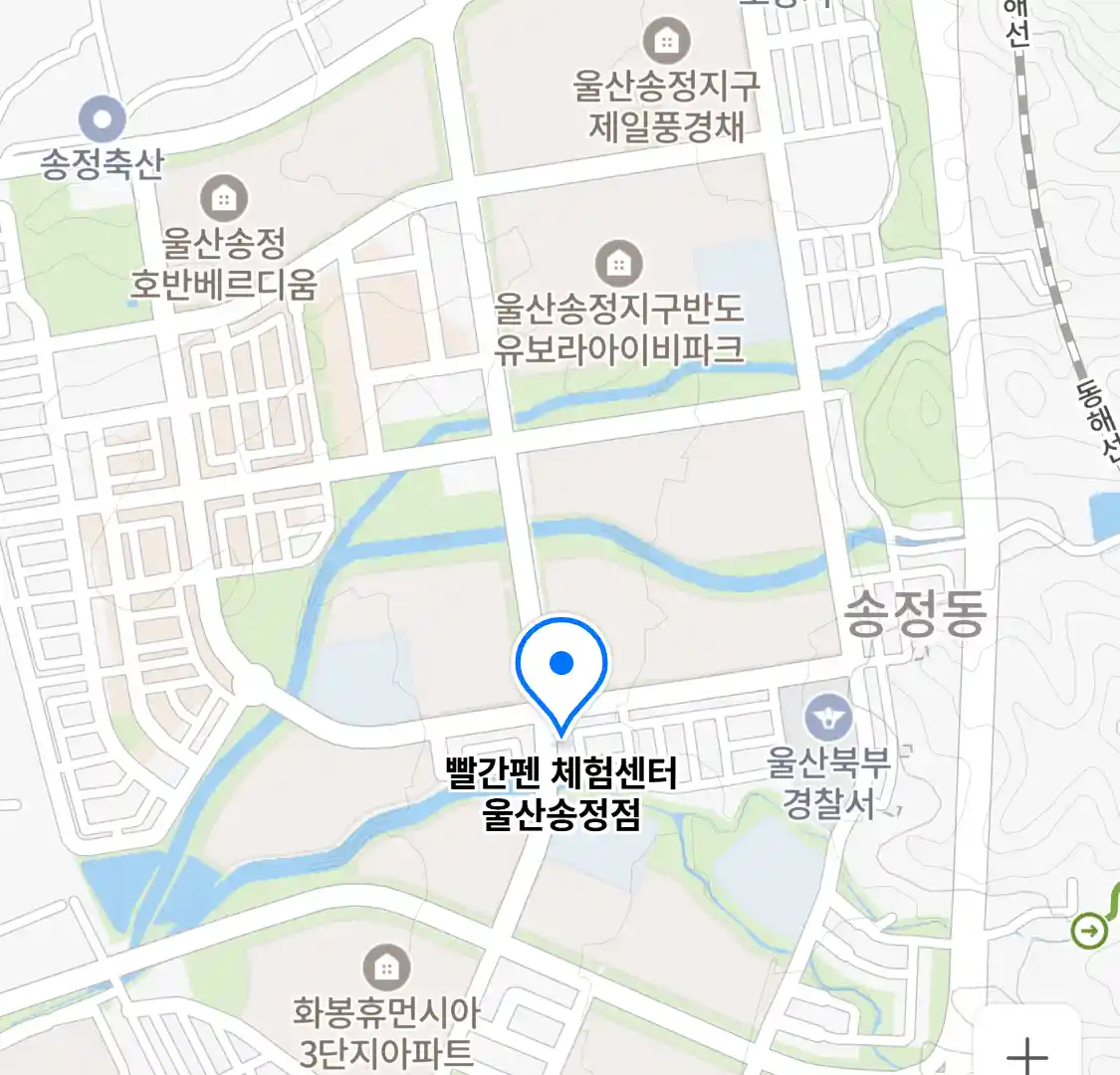Open the 울산송정 호반베르디움 apartment marker
The image size is (1120, 1075).
tap(224, 199)
